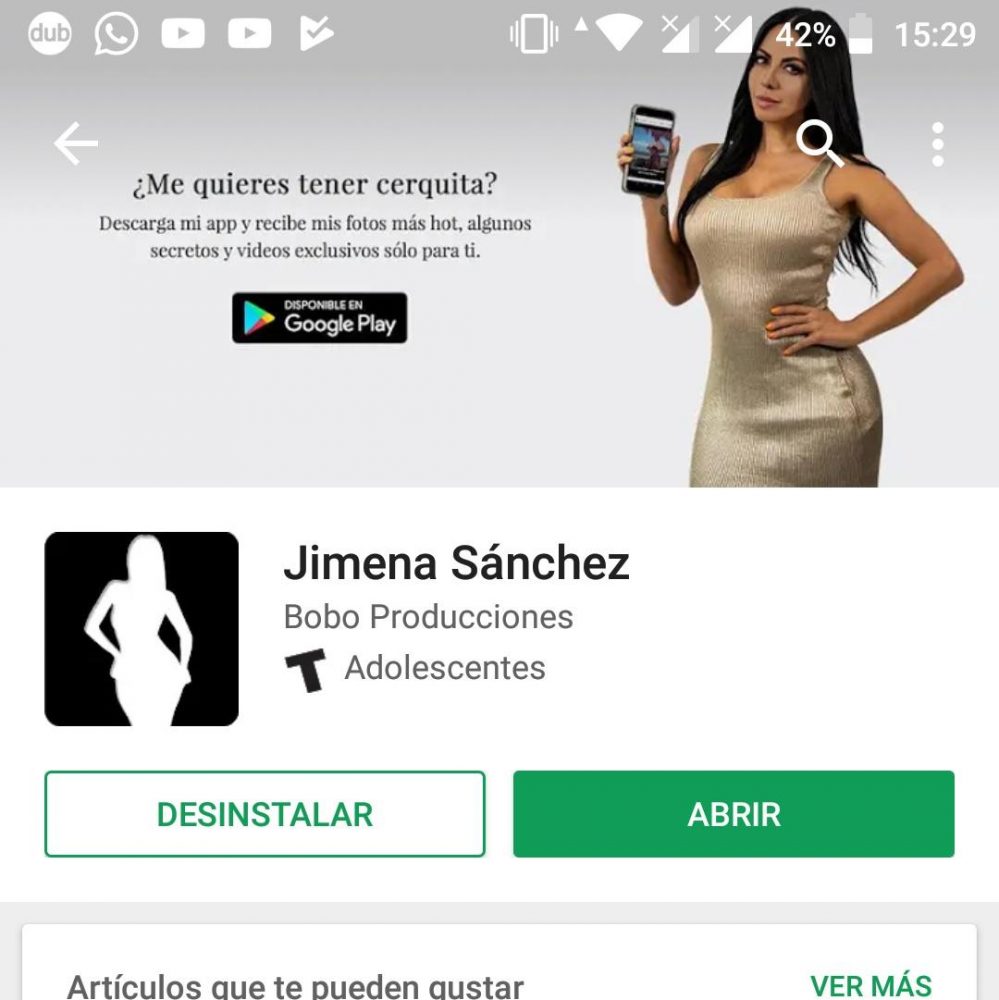This screenshot has height=1000, width=999.
Task: Open the three-dot overflow menu
Action: point(937,146)
